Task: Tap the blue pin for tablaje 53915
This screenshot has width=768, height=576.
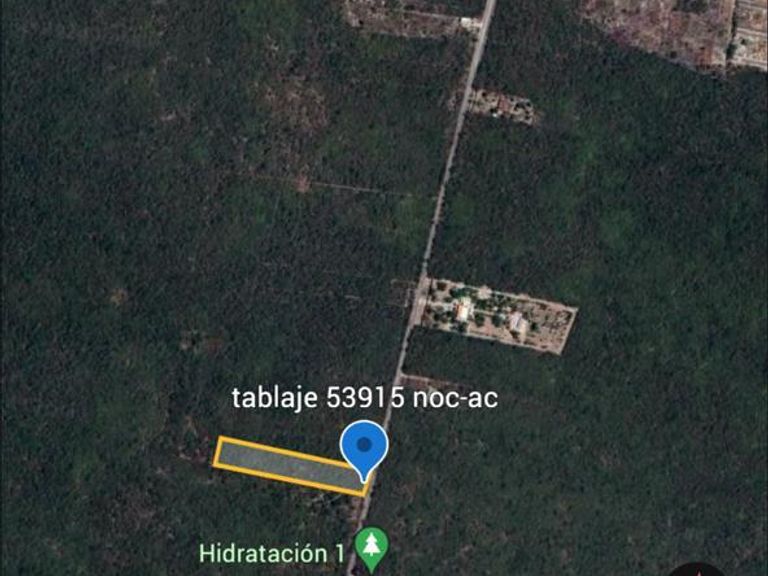Action: (365, 447)
